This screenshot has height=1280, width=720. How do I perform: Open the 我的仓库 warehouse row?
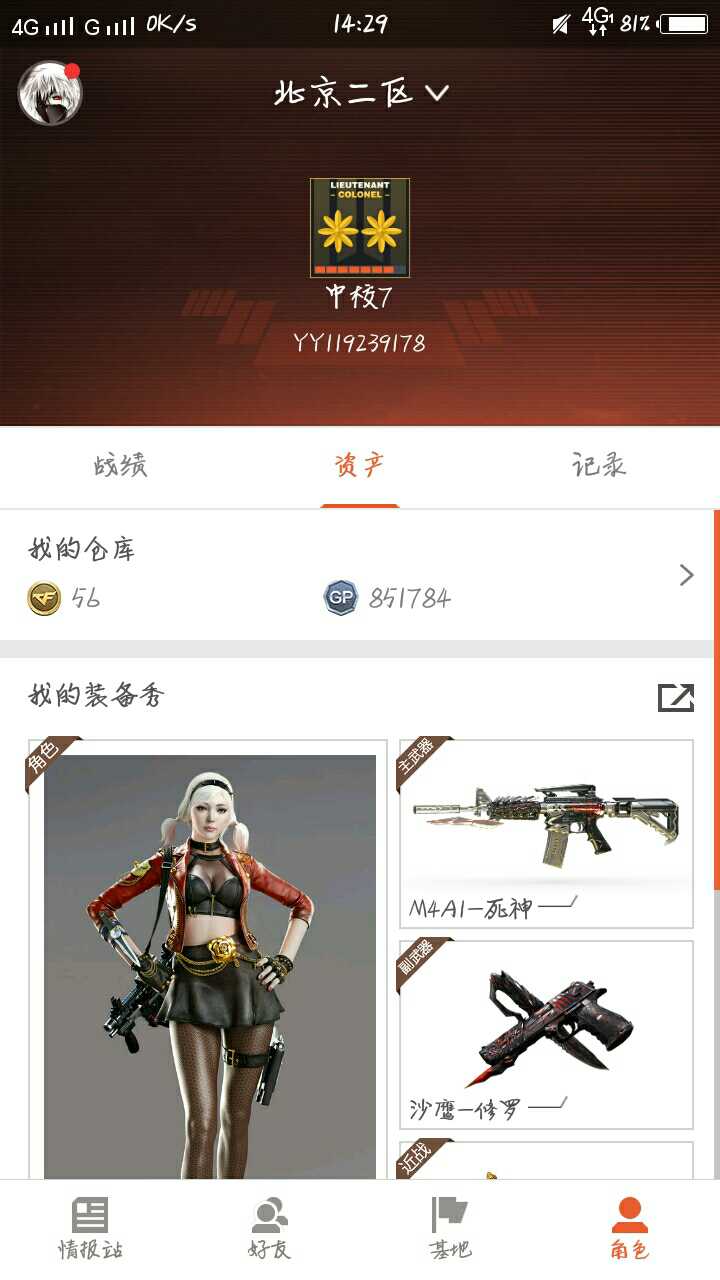(360, 575)
